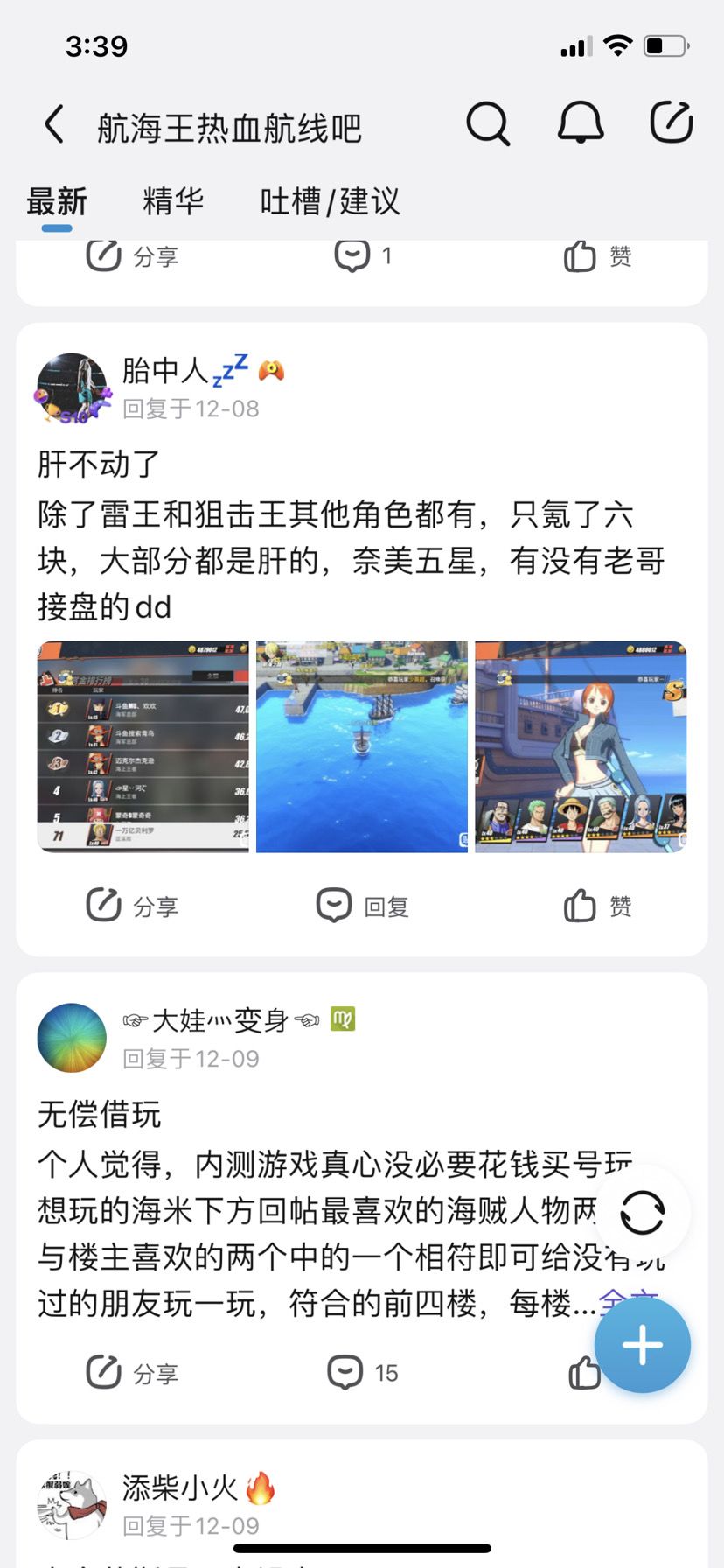Image resolution: width=724 pixels, height=1568 pixels.
Task: Open the Nami screenshot thumbnail
Action: (x=580, y=745)
